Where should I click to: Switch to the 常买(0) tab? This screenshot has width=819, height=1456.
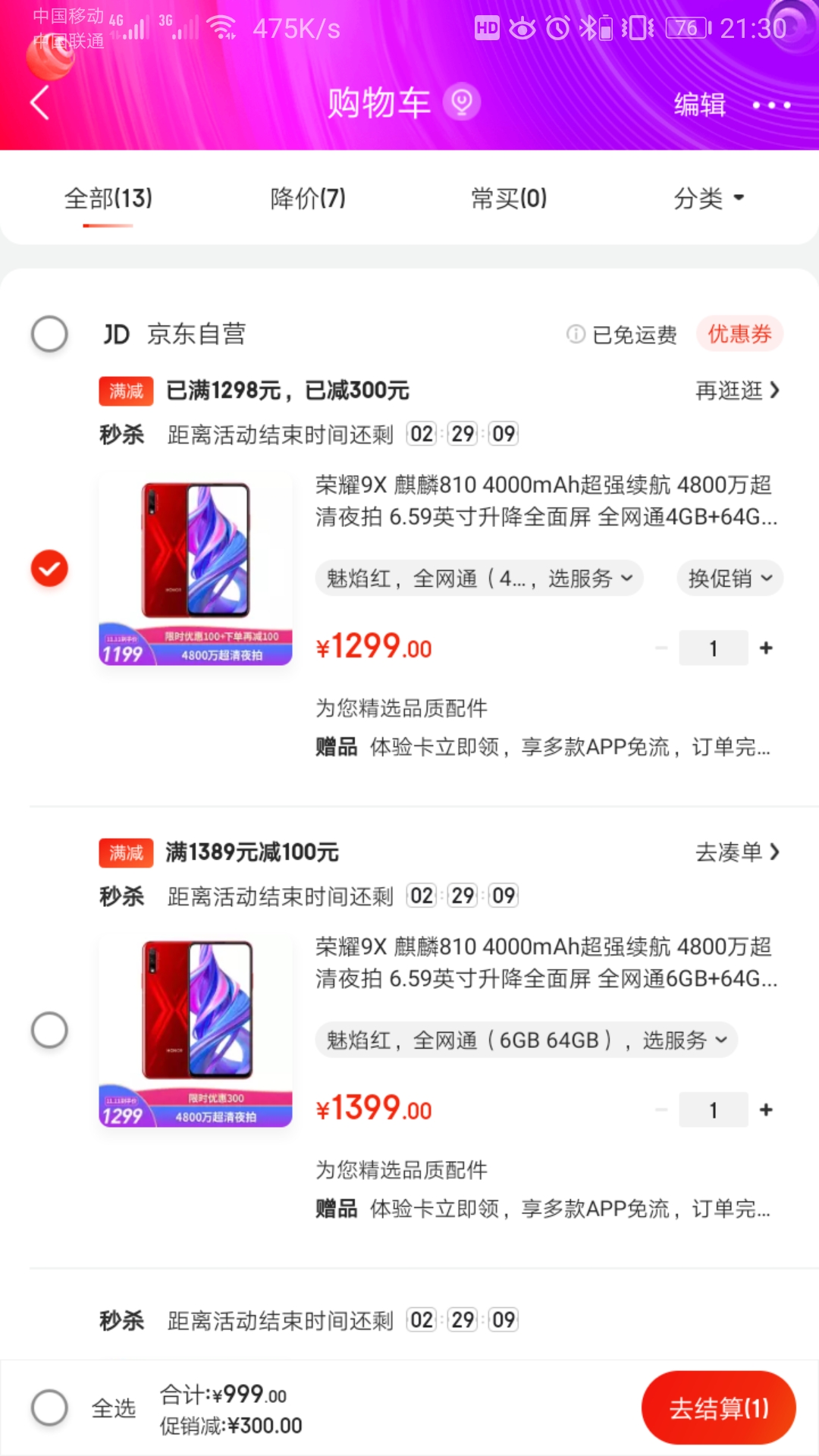pos(509,199)
